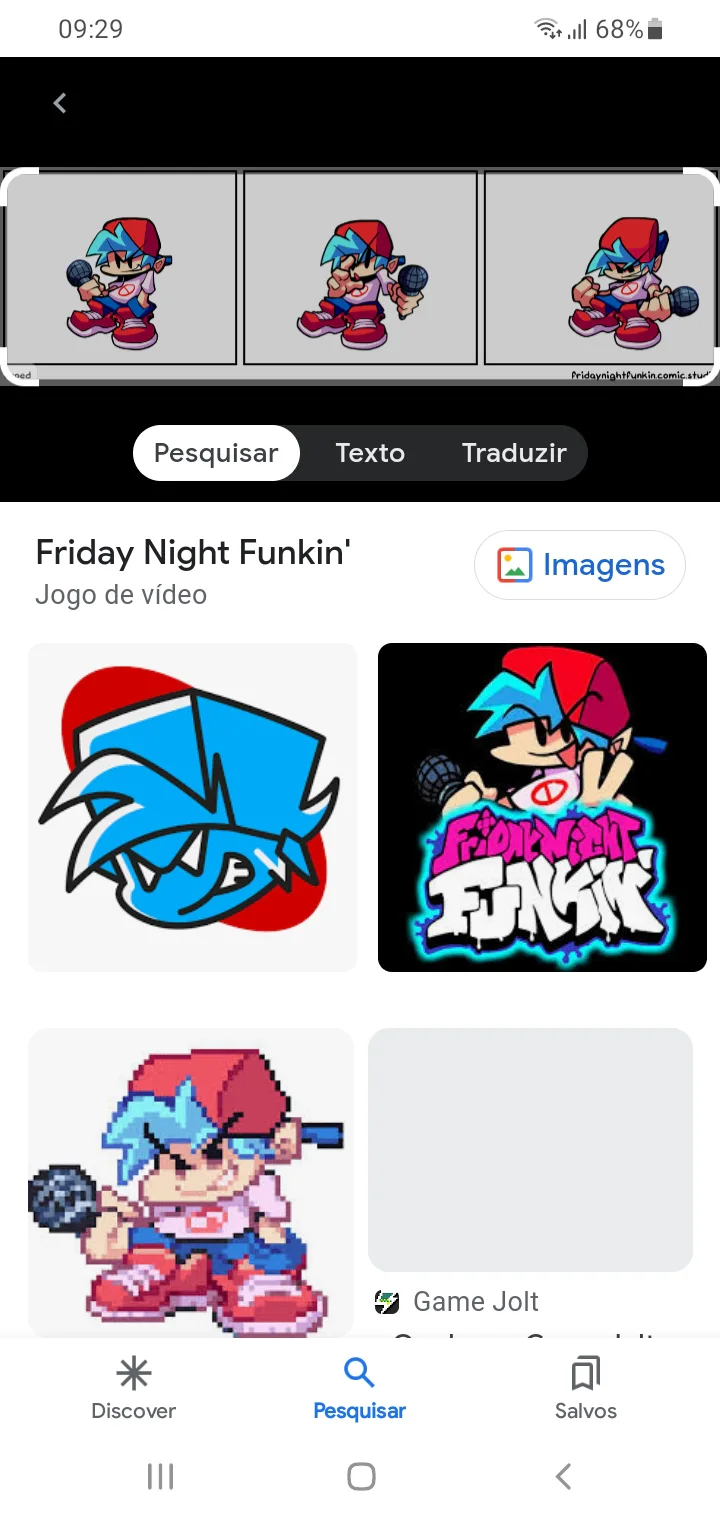Open the Friday Night Funkin' logo result

pos(542,807)
